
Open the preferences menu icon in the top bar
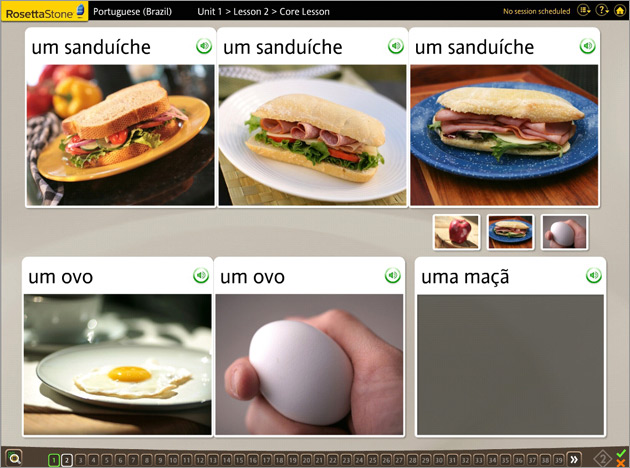click(x=584, y=10)
